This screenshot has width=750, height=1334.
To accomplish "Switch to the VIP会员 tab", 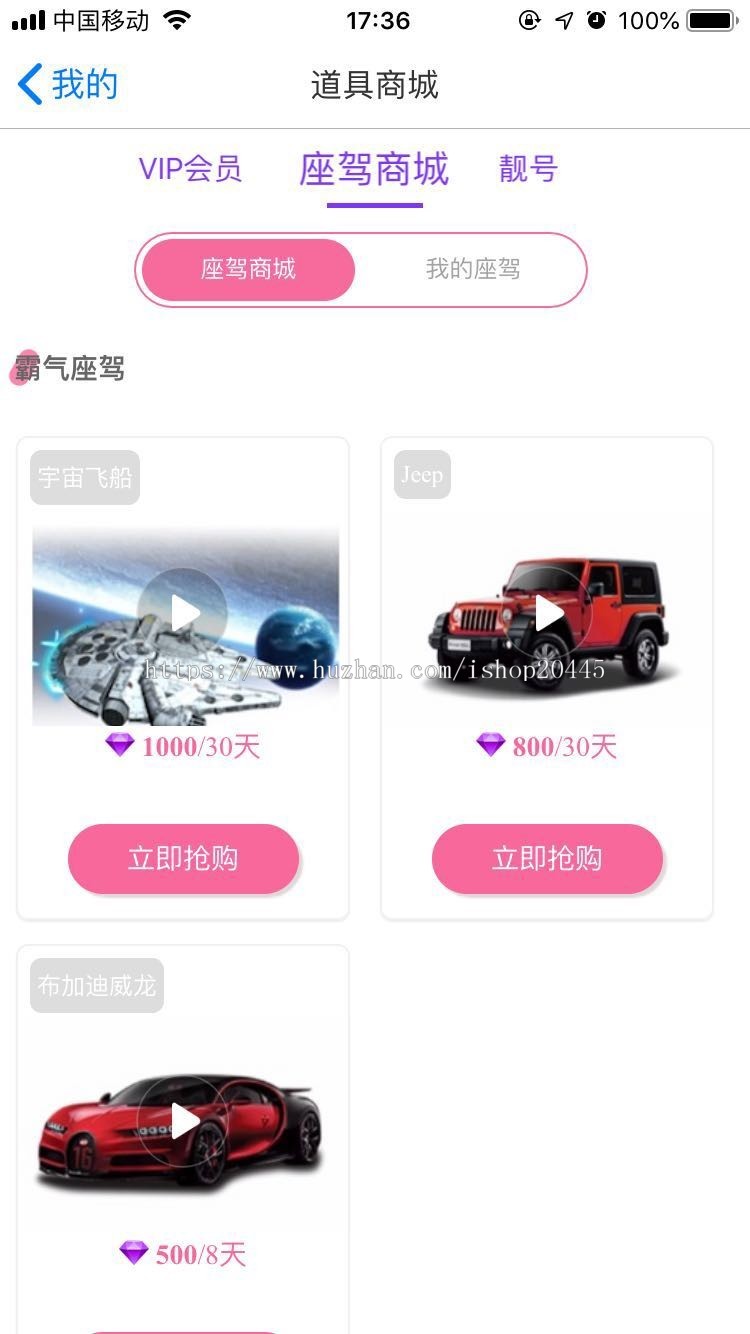I will tap(191, 168).
